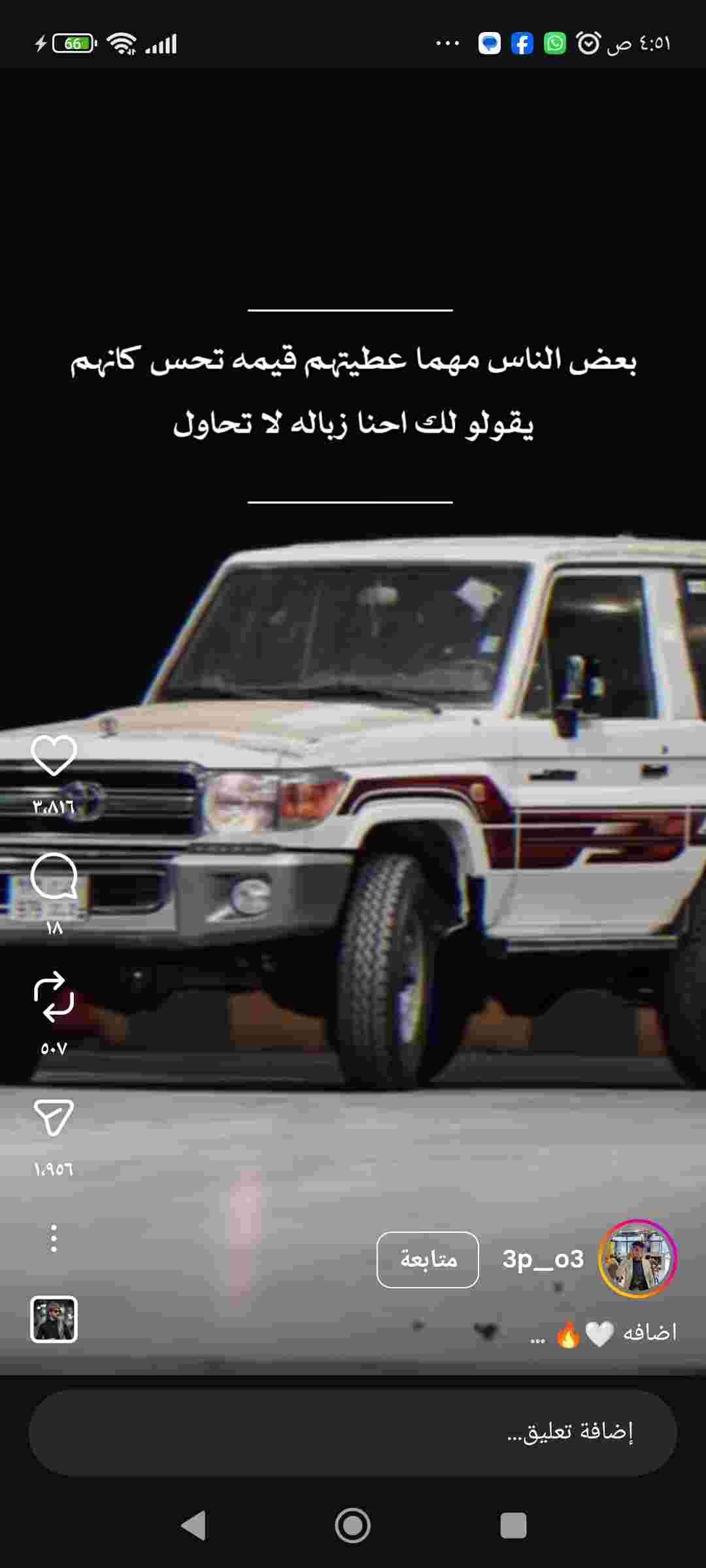Open the comments bubble icon
The image size is (706, 1568).
pos(54,877)
